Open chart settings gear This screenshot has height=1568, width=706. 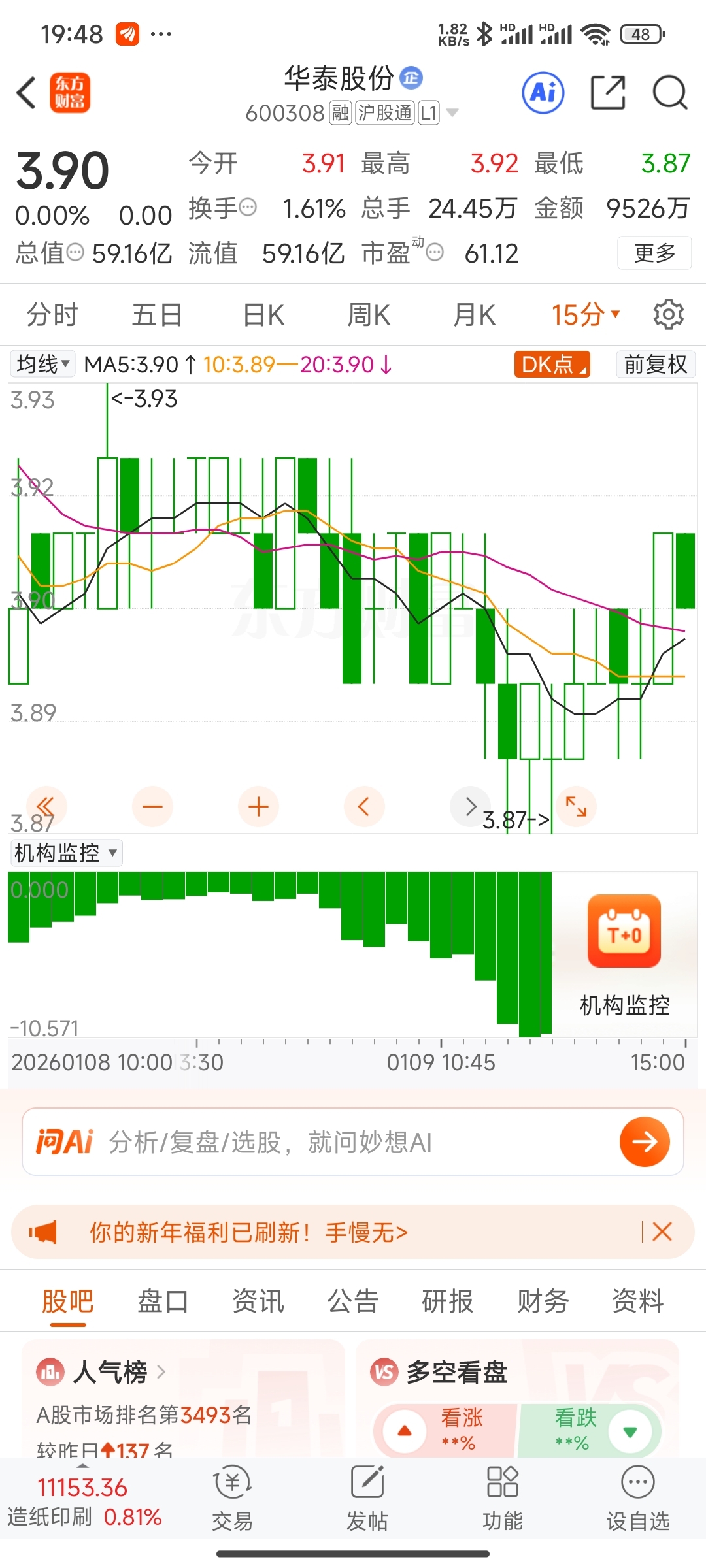click(x=668, y=315)
